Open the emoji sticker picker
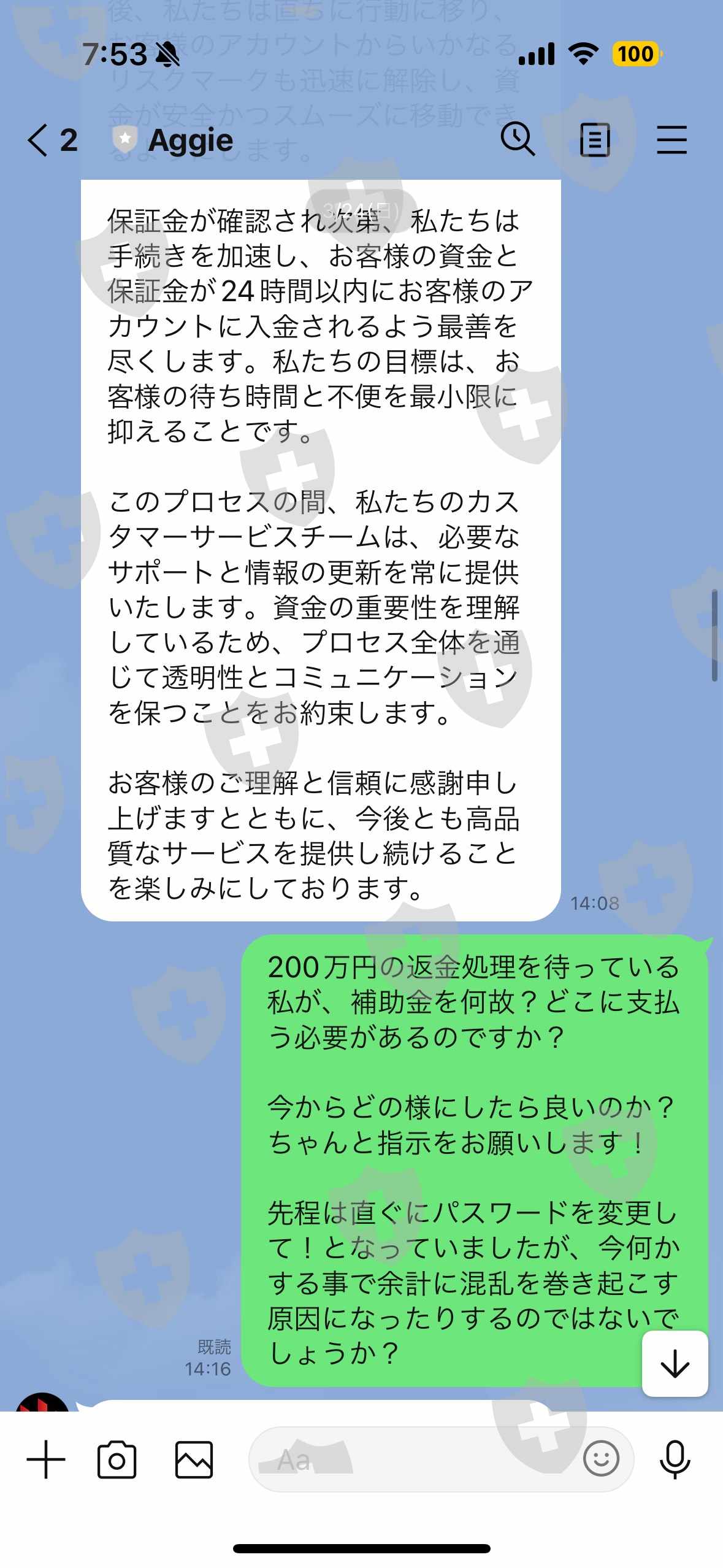The image size is (723, 1568). coord(601,1458)
